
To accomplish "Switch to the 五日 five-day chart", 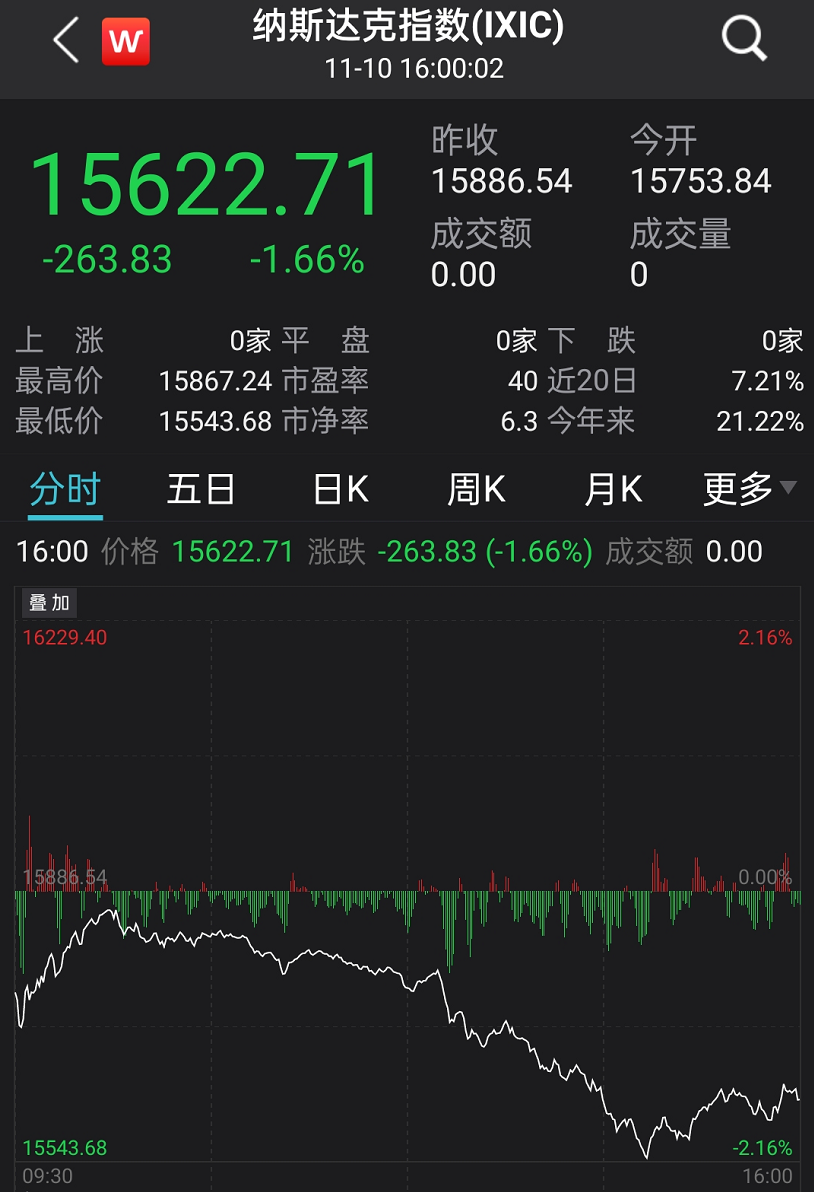I will point(201,490).
